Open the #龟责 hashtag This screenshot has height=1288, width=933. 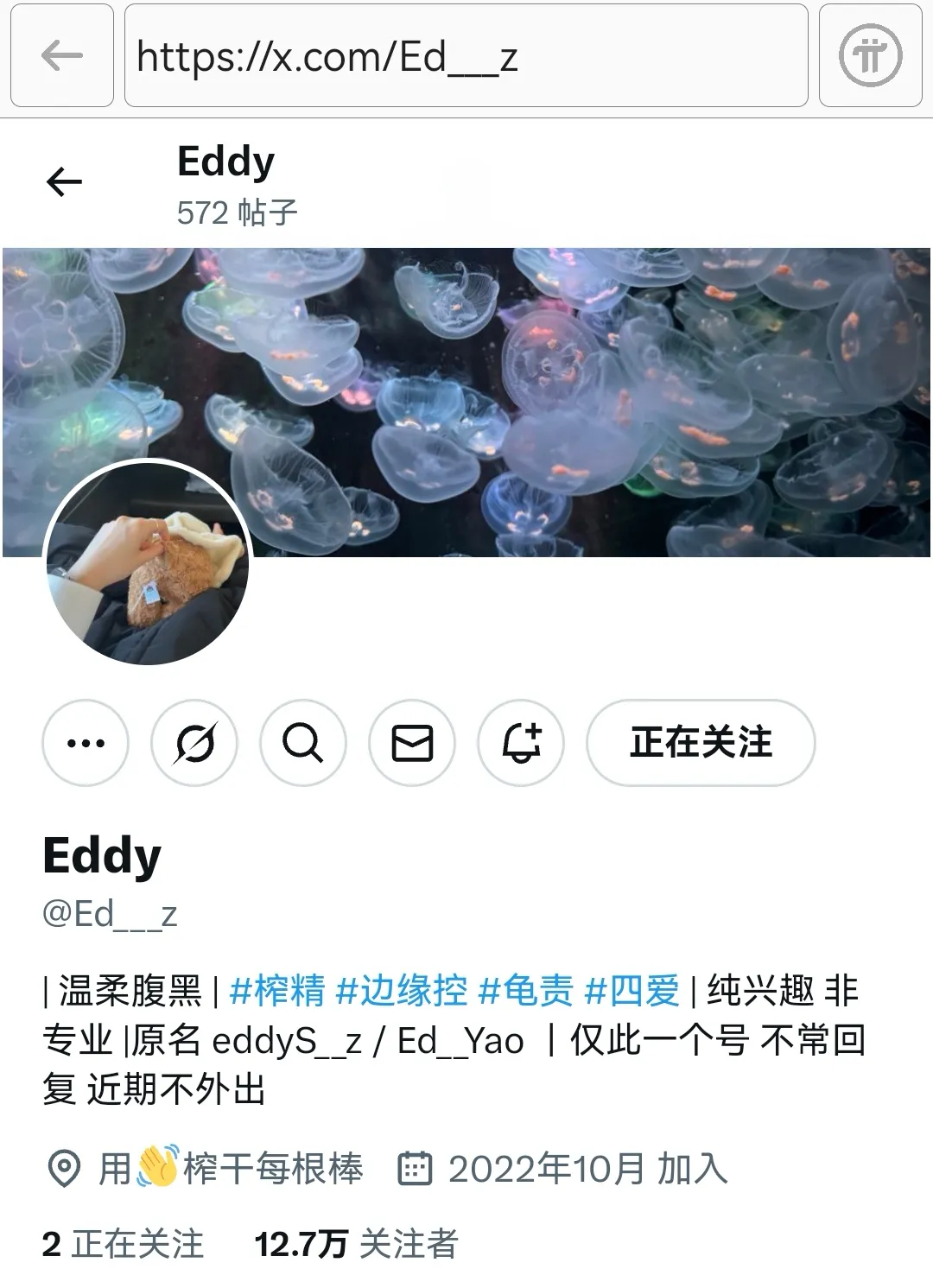(x=526, y=991)
